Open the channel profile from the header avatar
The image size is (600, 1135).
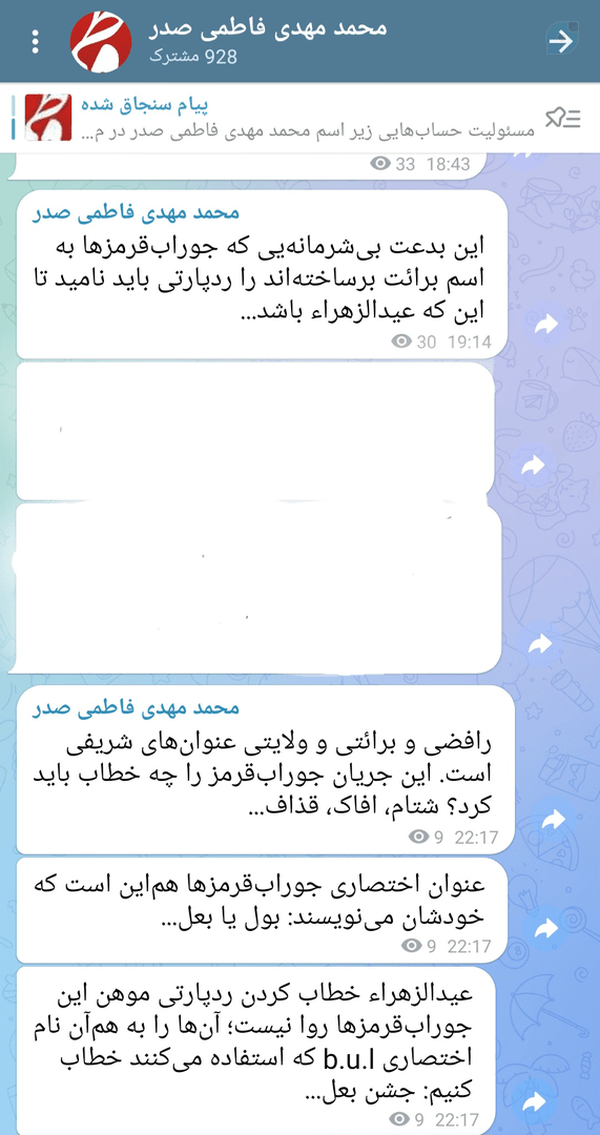101,41
